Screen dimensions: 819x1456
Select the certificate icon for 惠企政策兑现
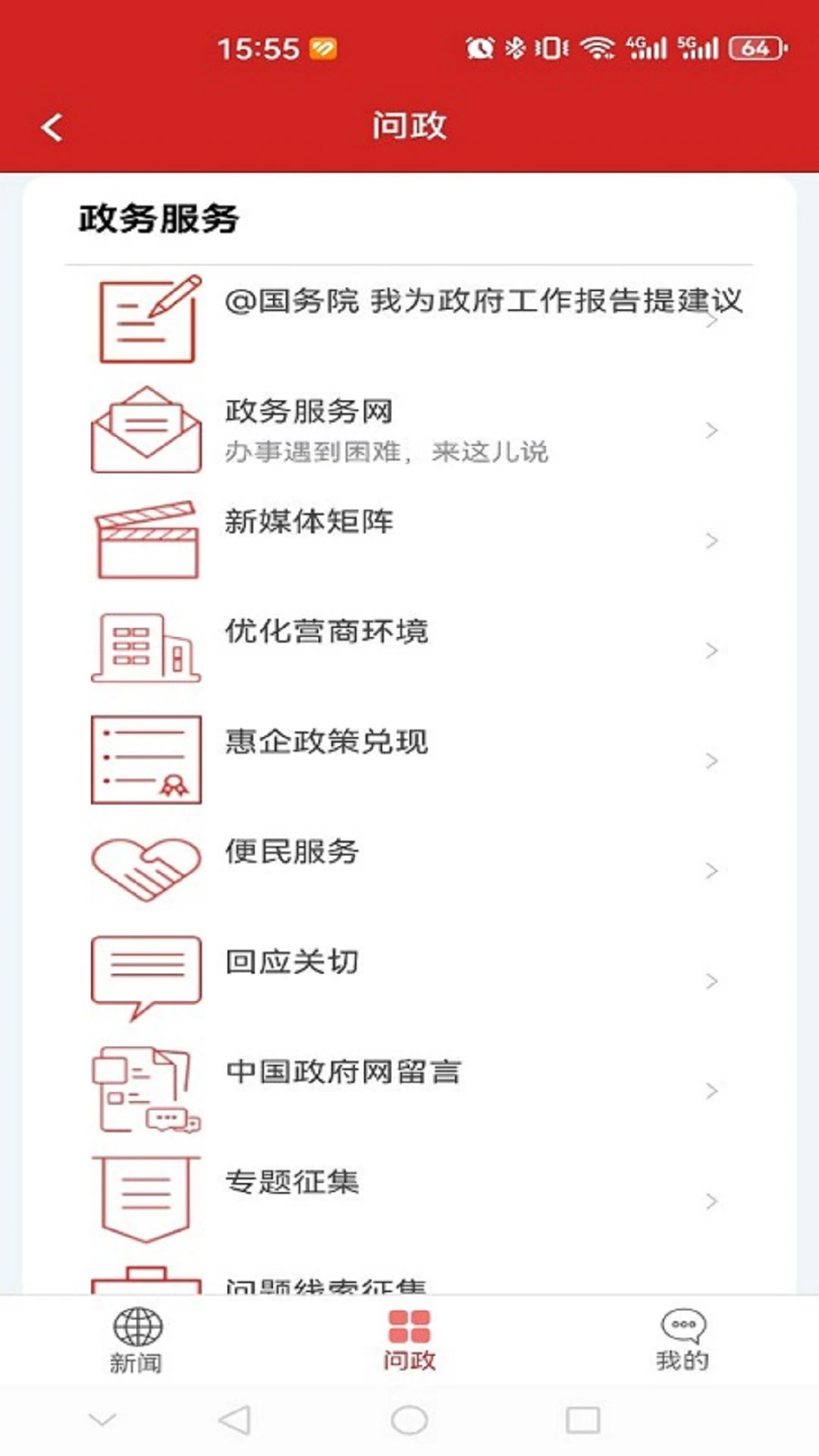pos(146,759)
